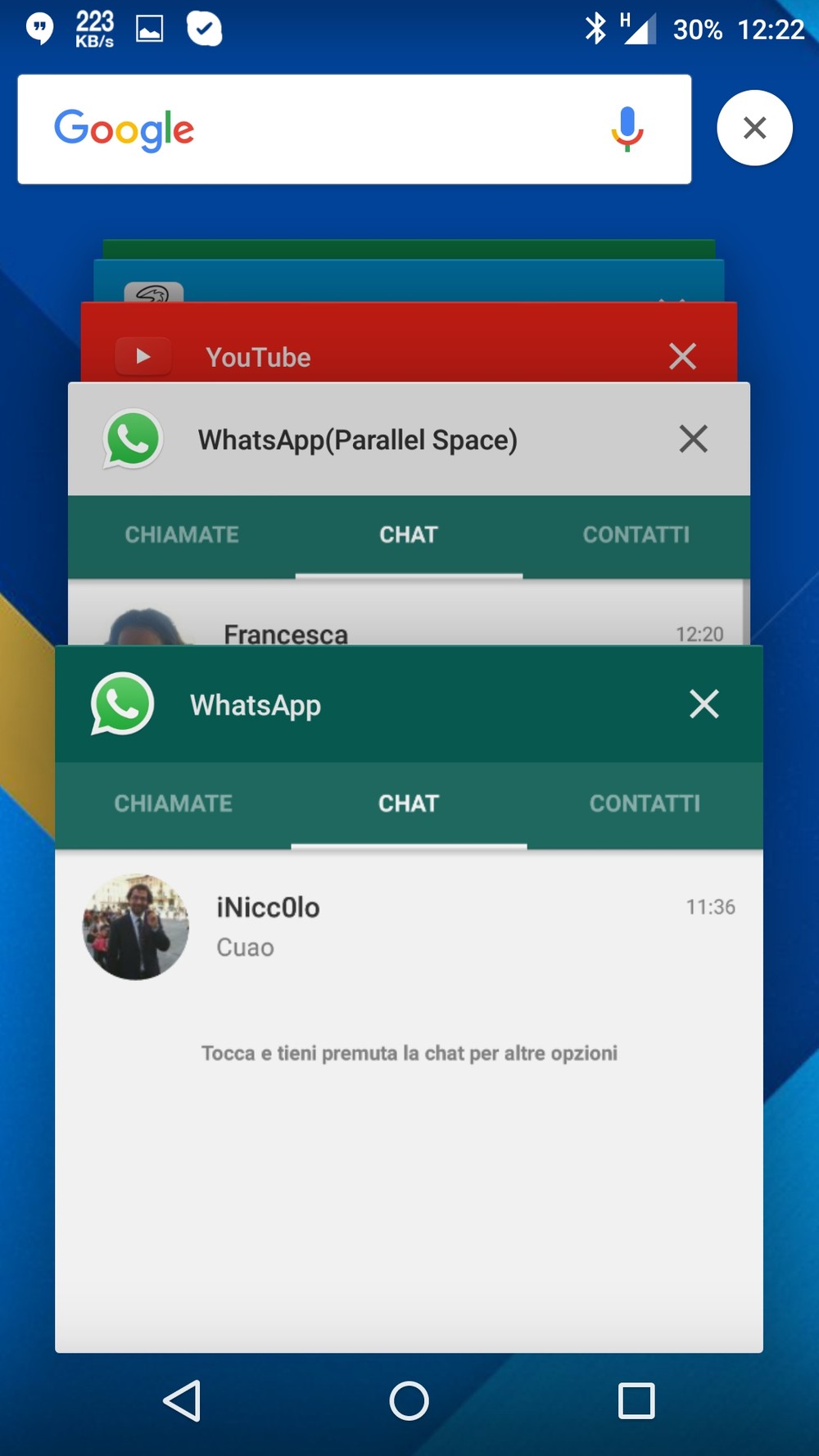
Task: Go back using the system back button
Action: (183, 1400)
